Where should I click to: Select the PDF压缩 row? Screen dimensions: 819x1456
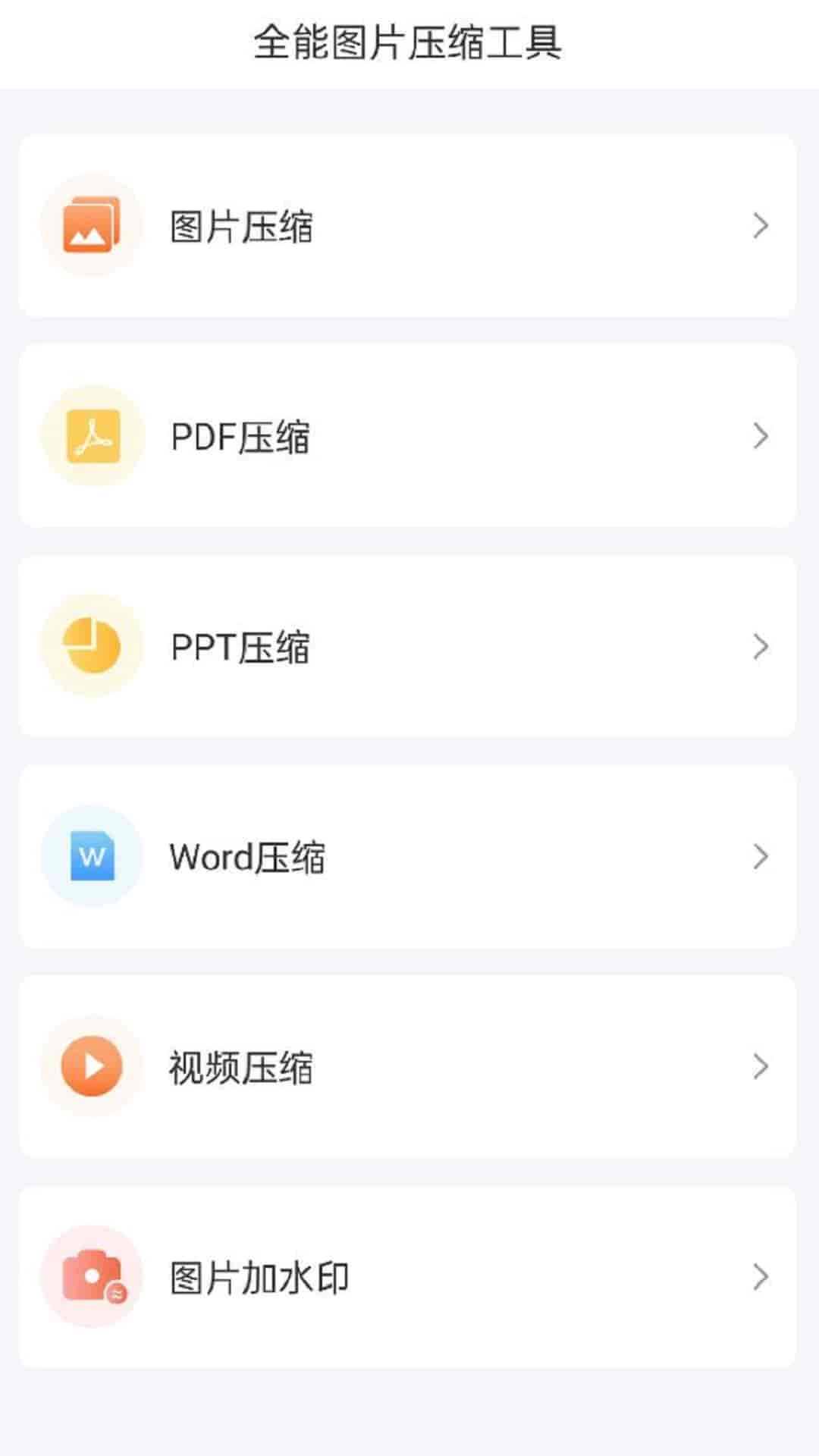[x=407, y=436]
